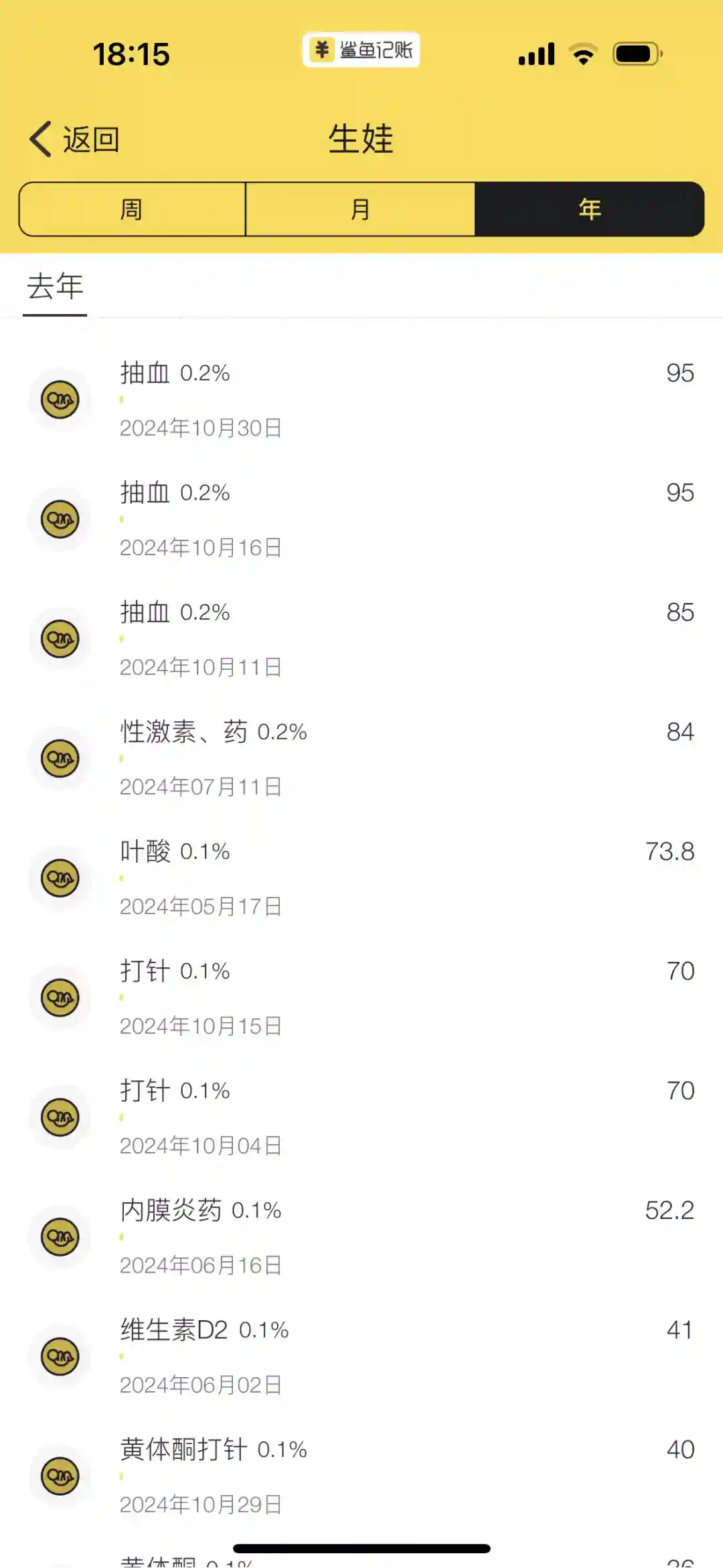This screenshot has height=1568, width=723.
Task: View the 内膜炎药 record
Action: tap(361, 1237)
